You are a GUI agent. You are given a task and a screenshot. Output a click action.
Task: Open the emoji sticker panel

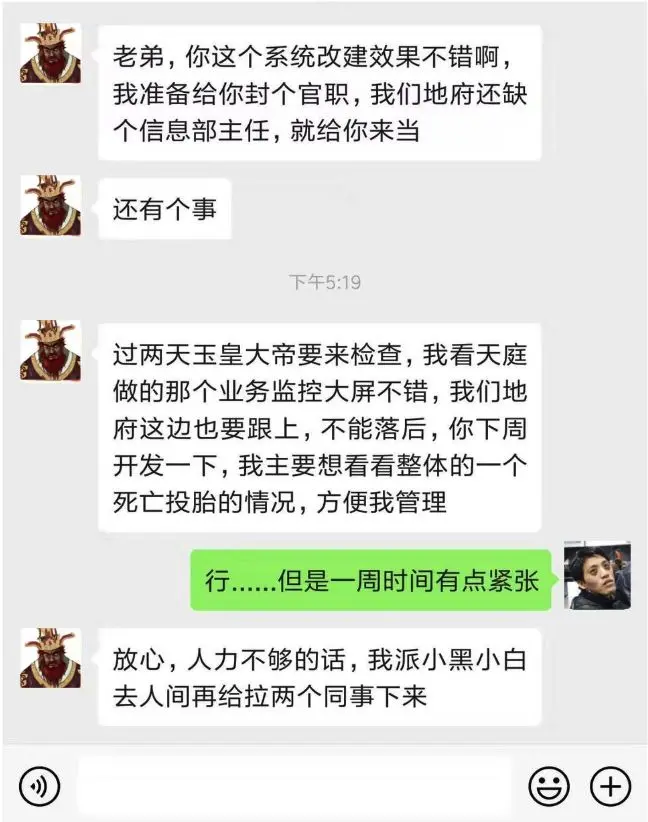[549, 786]
